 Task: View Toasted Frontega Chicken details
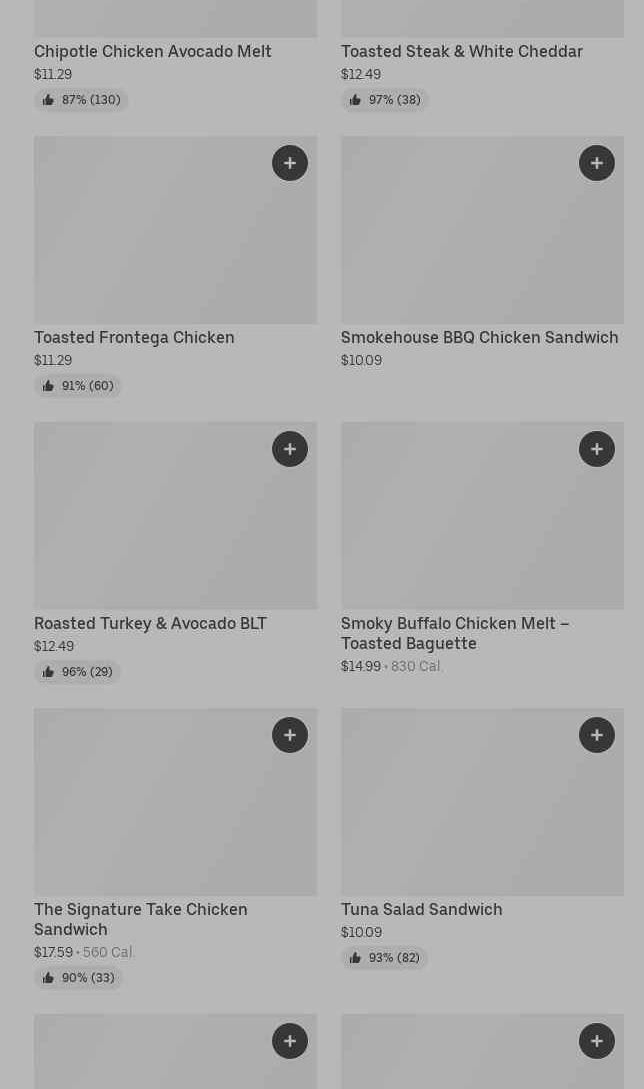click(x=134, y=337)
